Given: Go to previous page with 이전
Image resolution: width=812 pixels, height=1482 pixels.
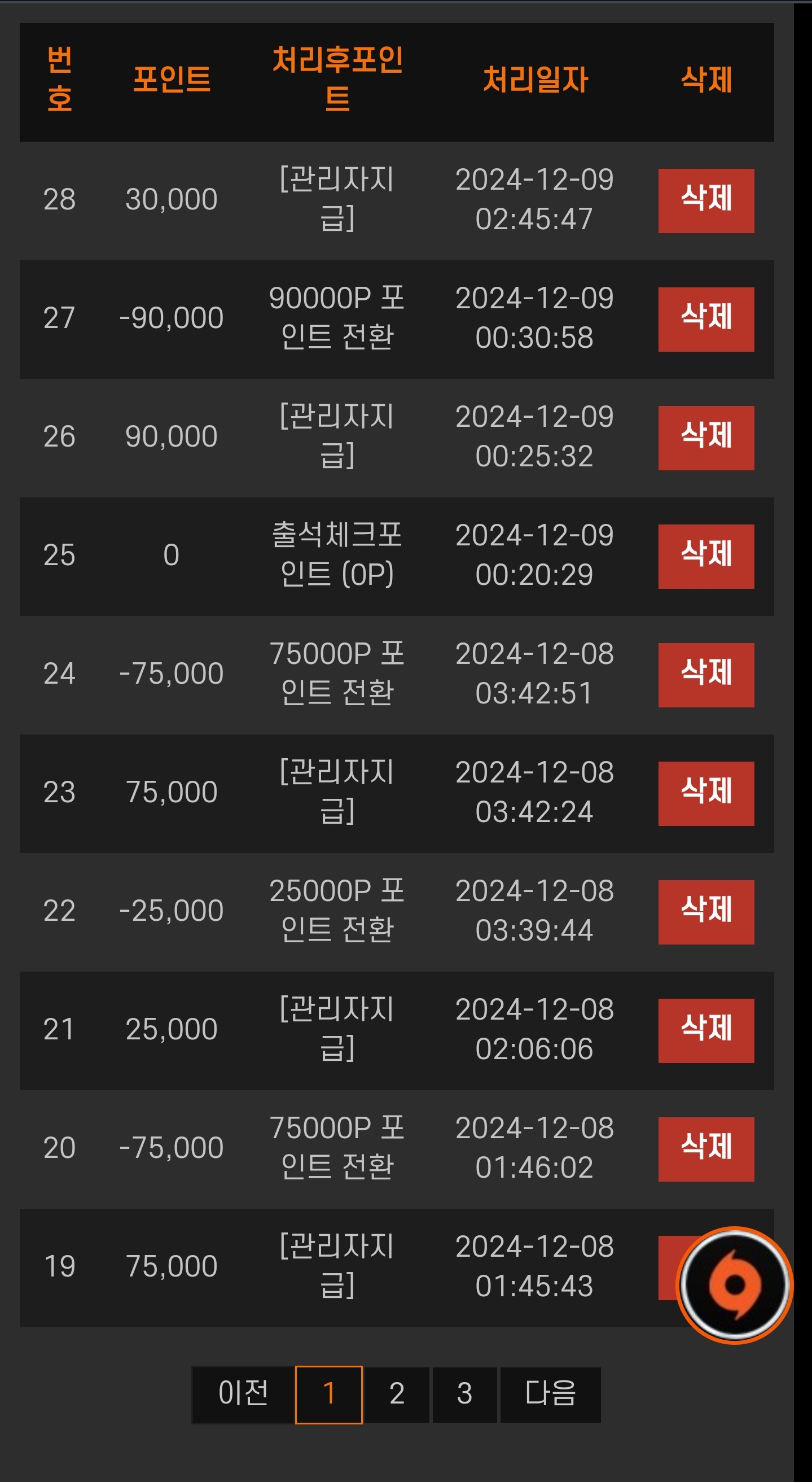Looking at the screenshot, I should point(243,1394).
